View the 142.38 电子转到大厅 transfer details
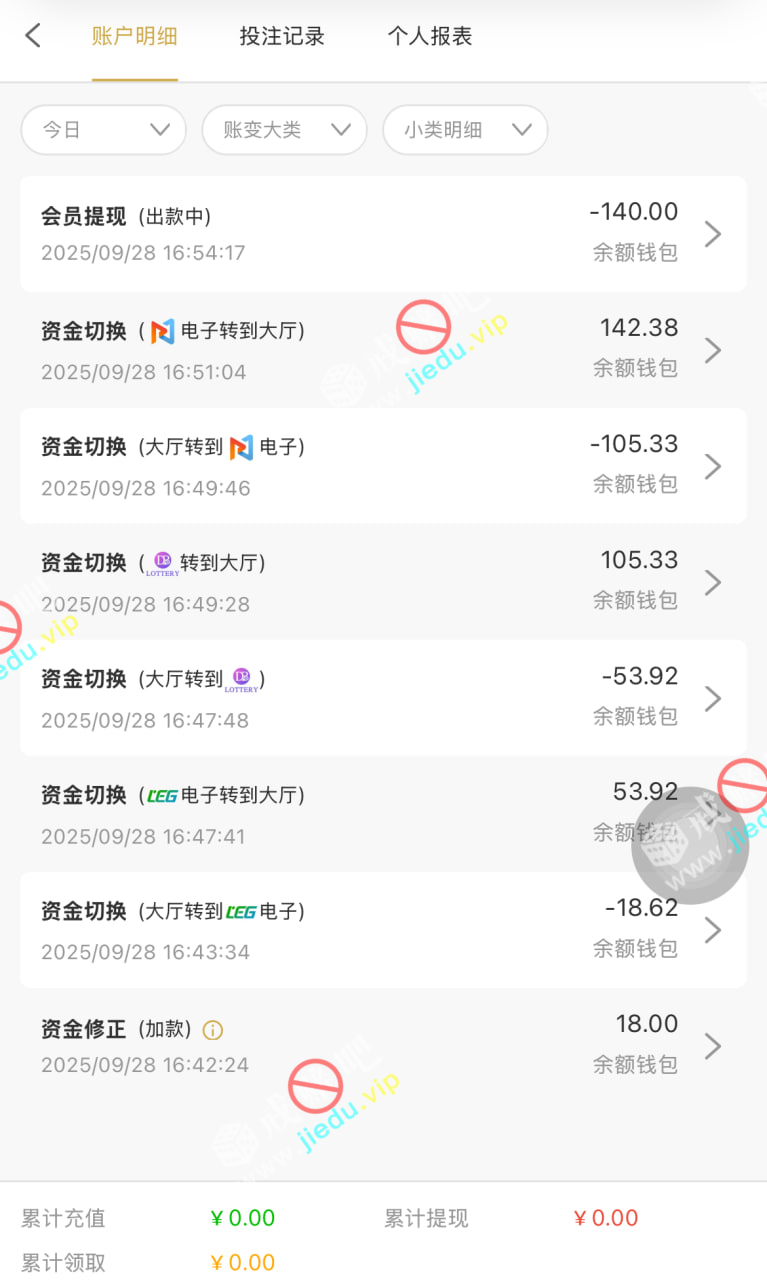The height and width of the screenshot is (1280, 767). tap(383, 350)
